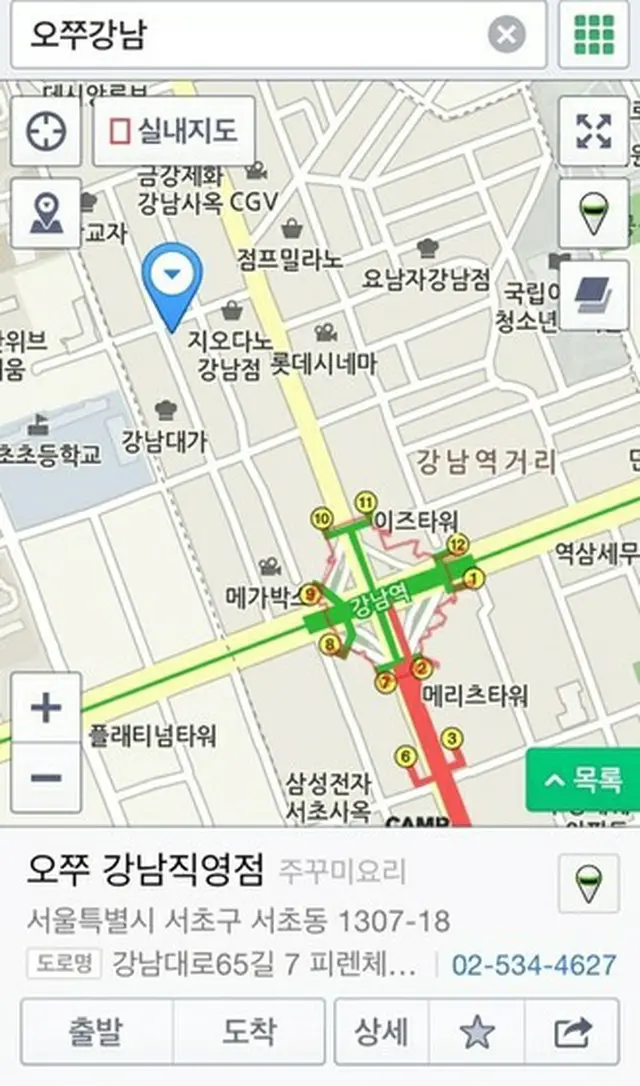Screen dimensions: 640x1086
Task: Center map on current location
Action: tap(46, 131)
